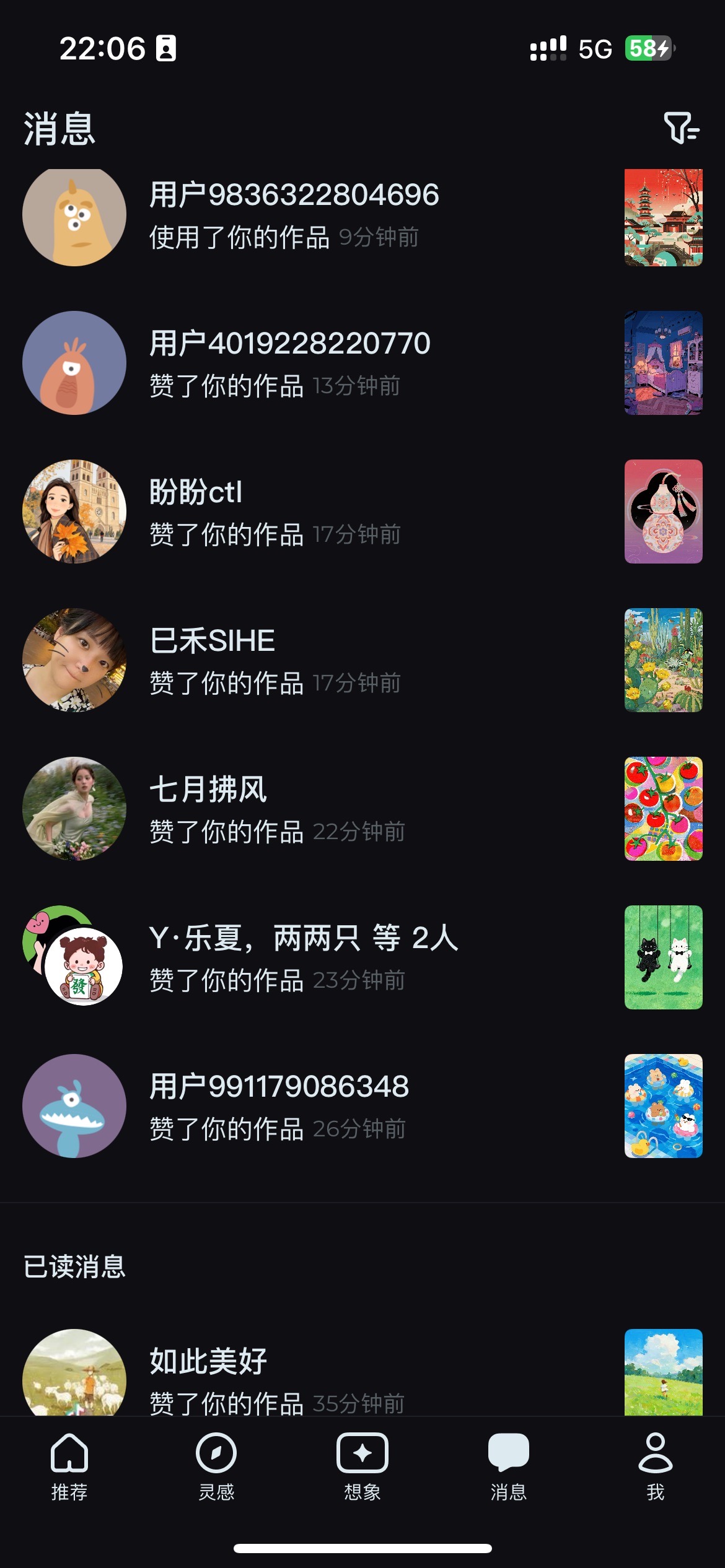Open the message filter icon

(x=681, y=128)
